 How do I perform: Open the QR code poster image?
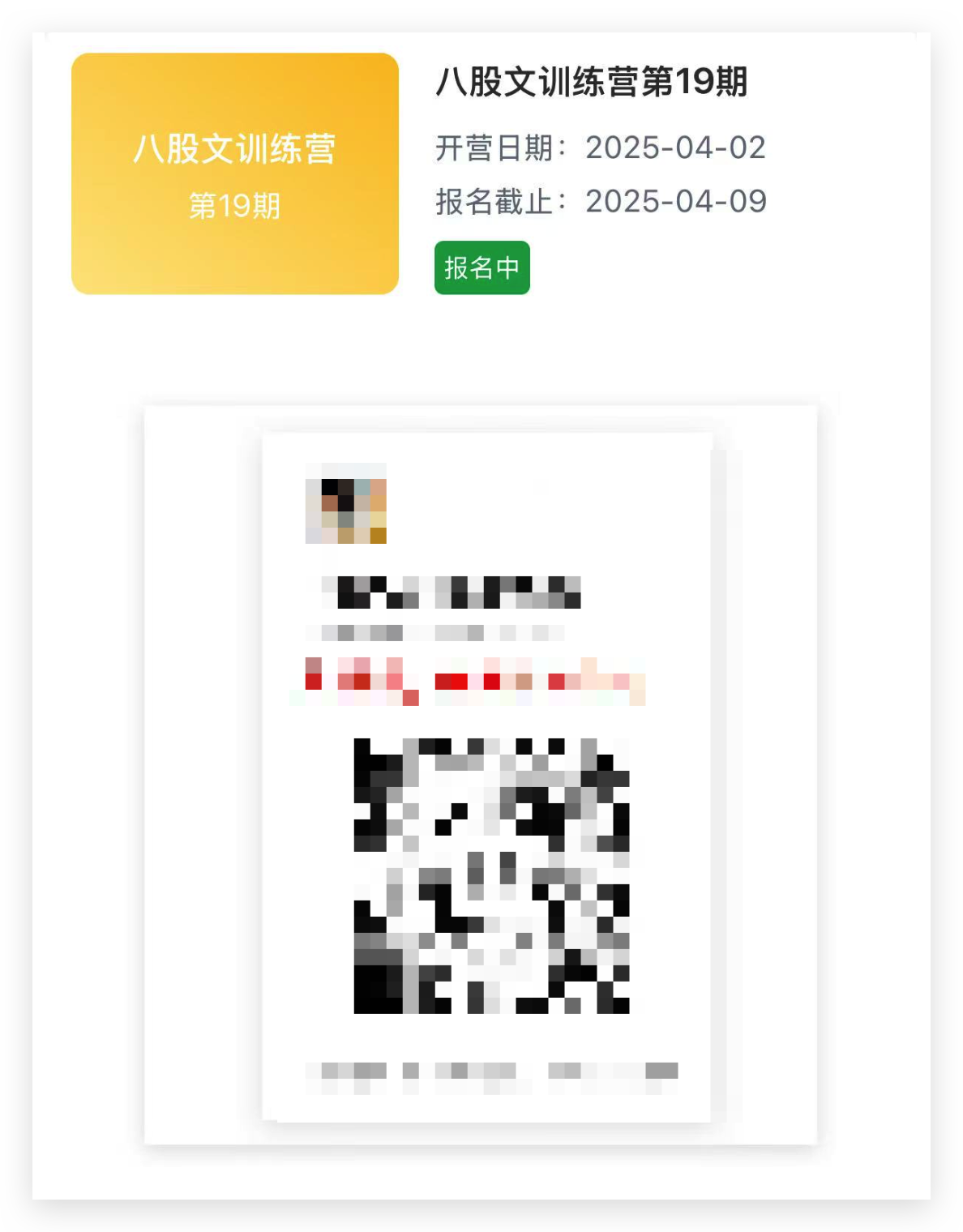click(x=486, y=776)
